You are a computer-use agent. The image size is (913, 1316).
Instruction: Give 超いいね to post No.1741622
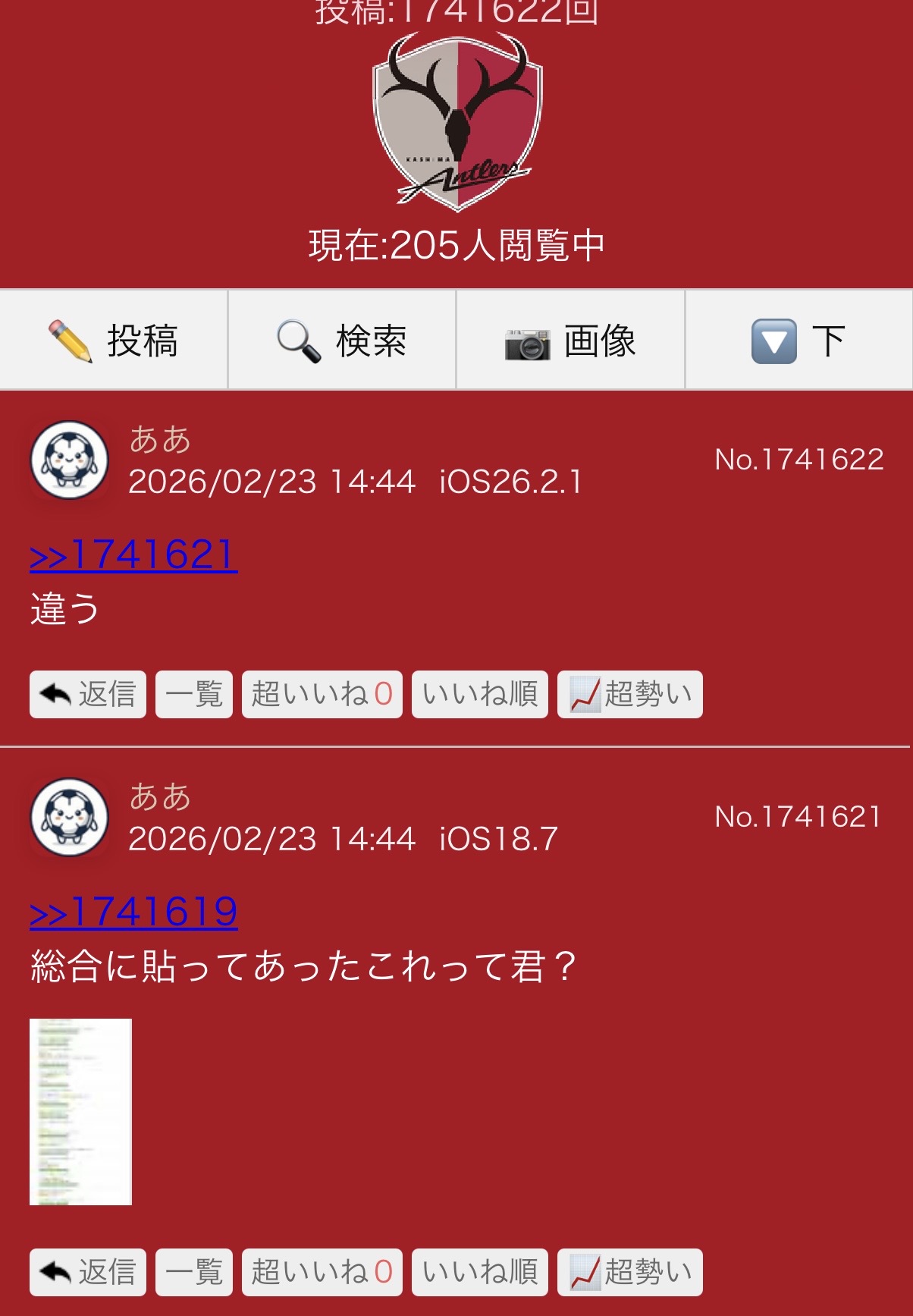coord(322,694)
